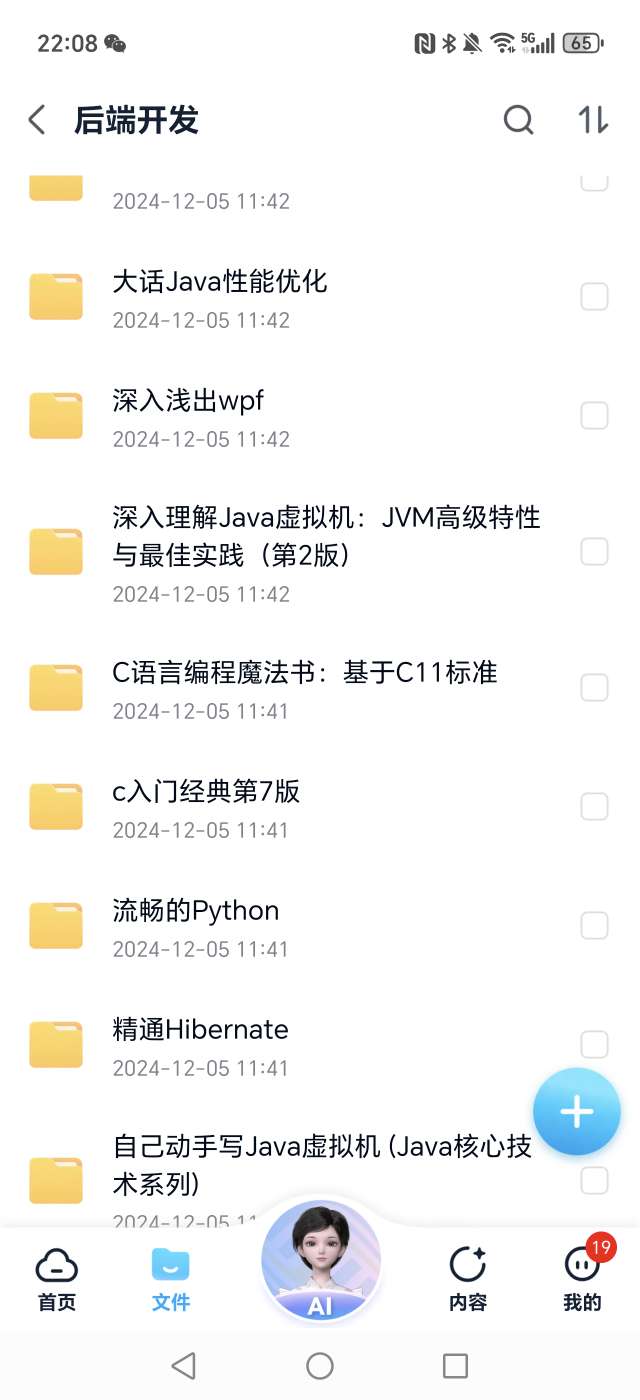Open folder c入门经典第7版
This screenshot has height=1400, width=640.
[206, 792]
